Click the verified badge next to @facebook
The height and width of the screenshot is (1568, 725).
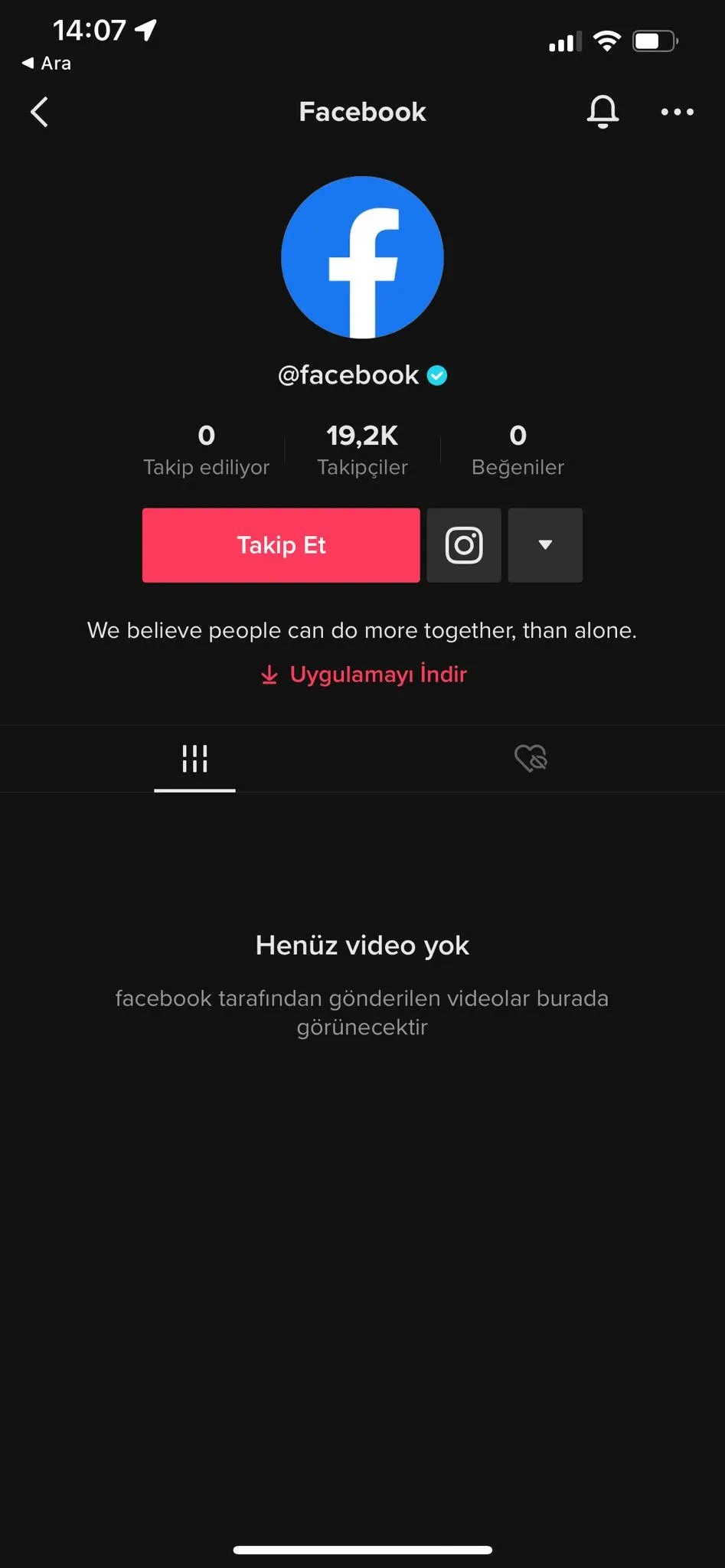pyautogui.click(x=436, y=375)
